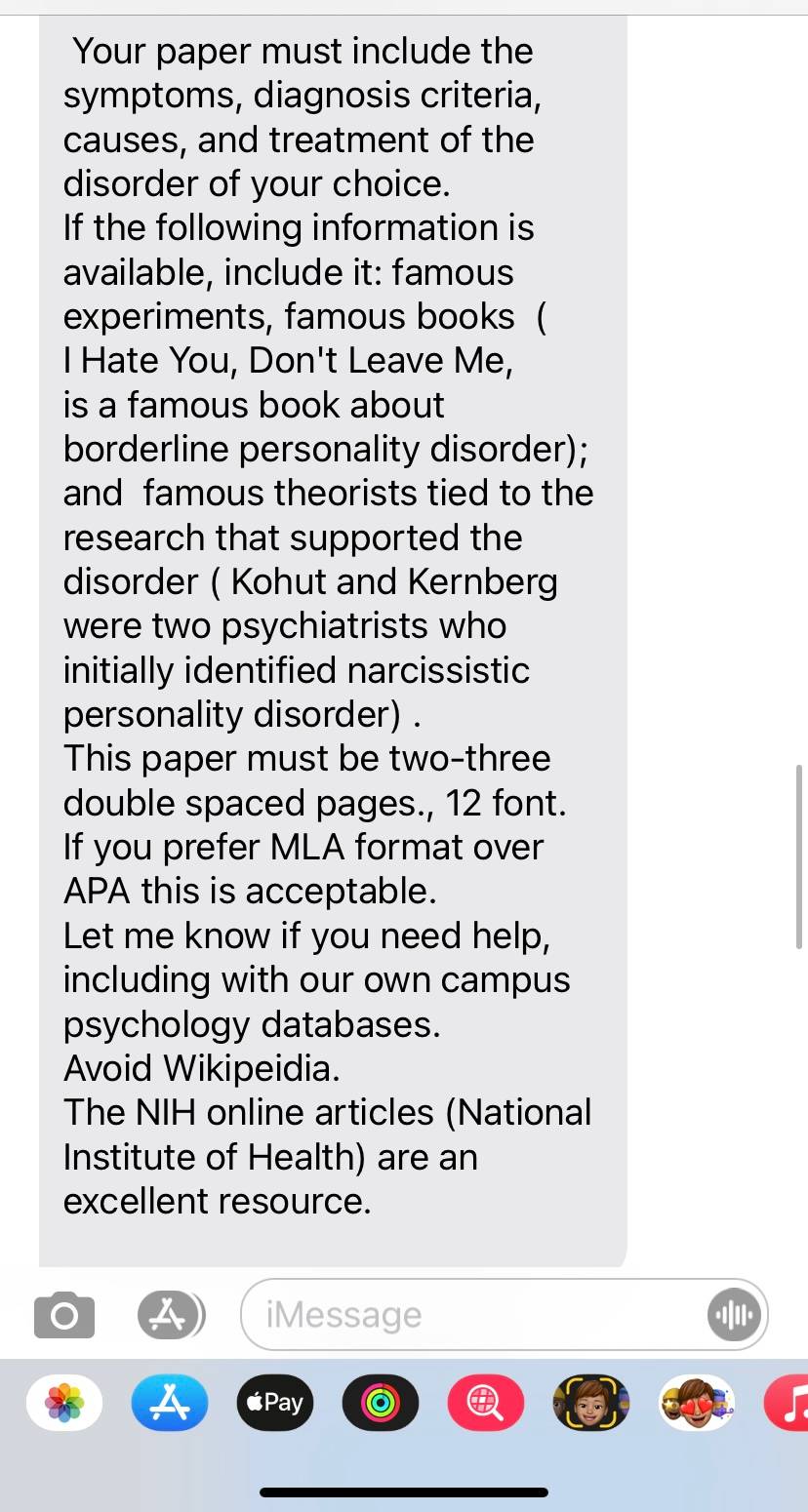The height and width of the screenshot is (1512, 808).
Task: Open the camera to attach a photo
Action: pos(64,1316)
